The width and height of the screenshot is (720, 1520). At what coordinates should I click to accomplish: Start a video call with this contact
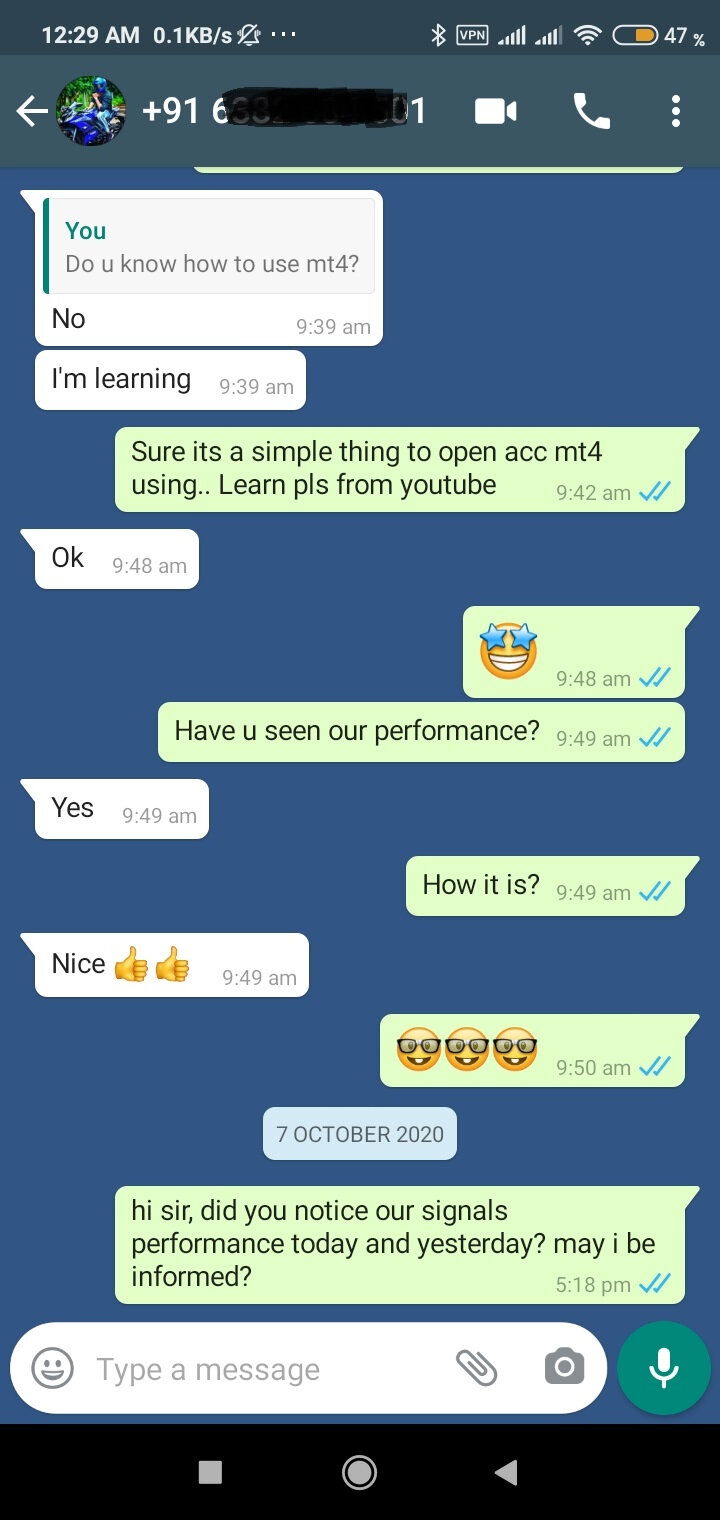pyautogui.click(x=495, y=112)
